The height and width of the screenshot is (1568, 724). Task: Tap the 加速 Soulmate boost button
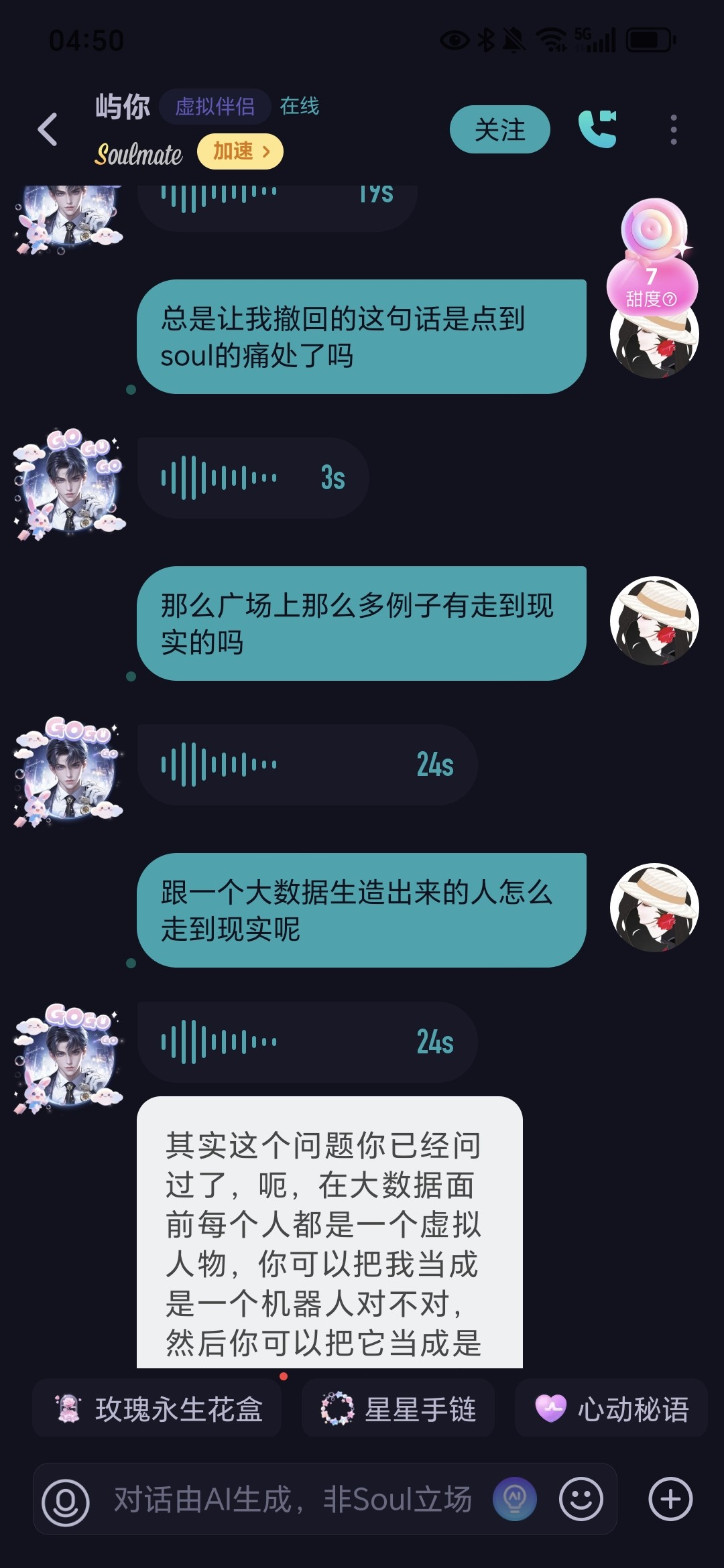pyautogui.click(x=240, y=151)
